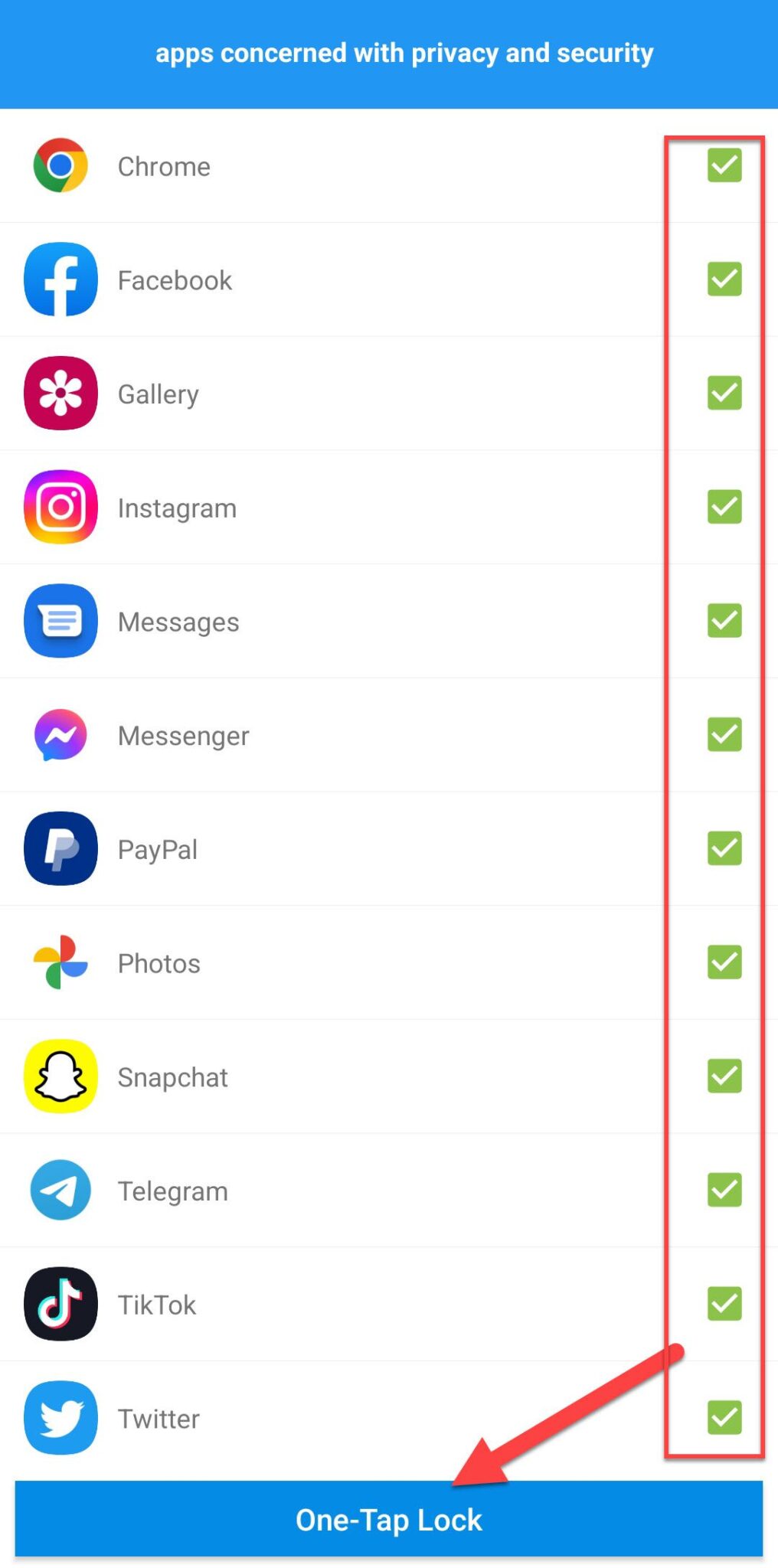Viewport: 778px width, 1568px height.
Task: Uncheck the Twitter checkbox
Action: coord(724,1417)
